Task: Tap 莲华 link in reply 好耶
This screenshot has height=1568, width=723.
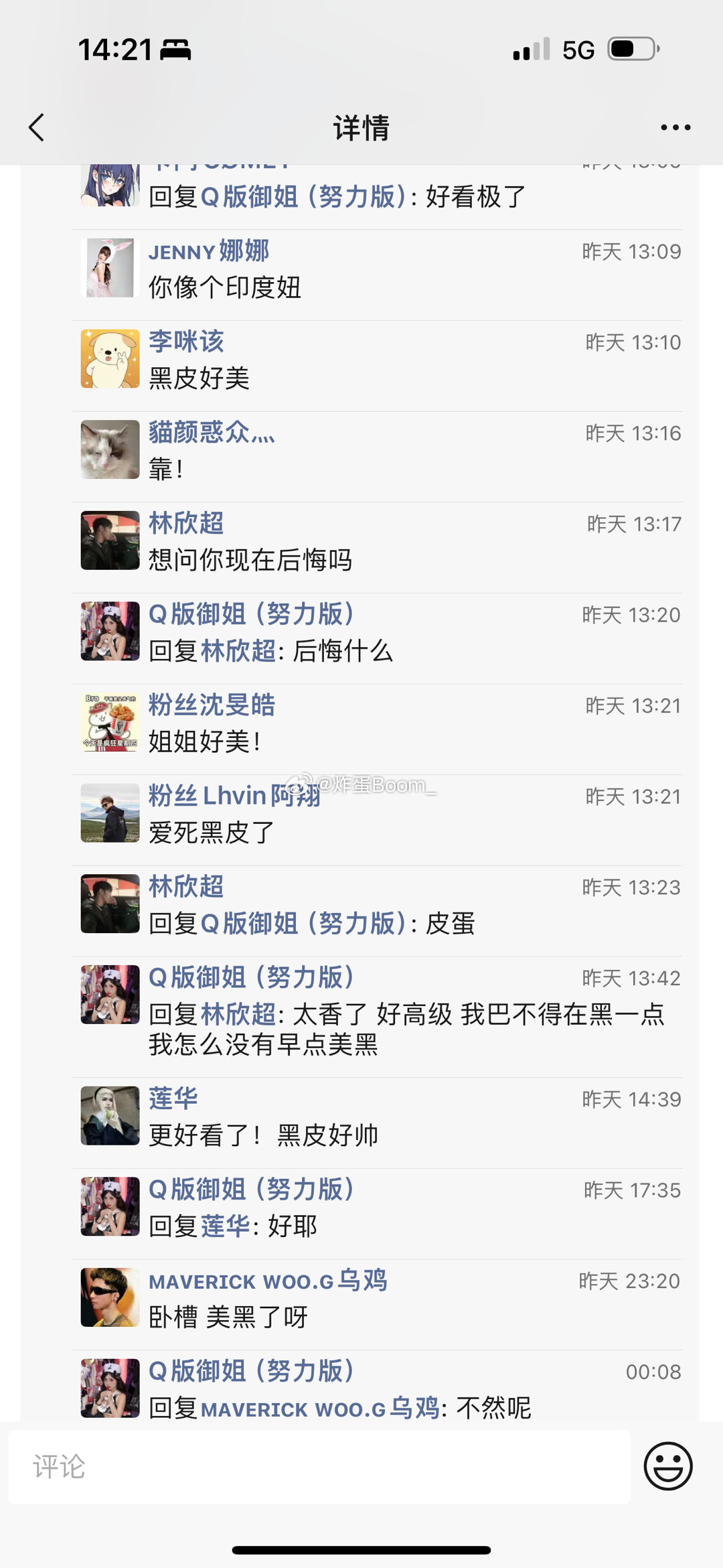Action: pos(226,1226)
